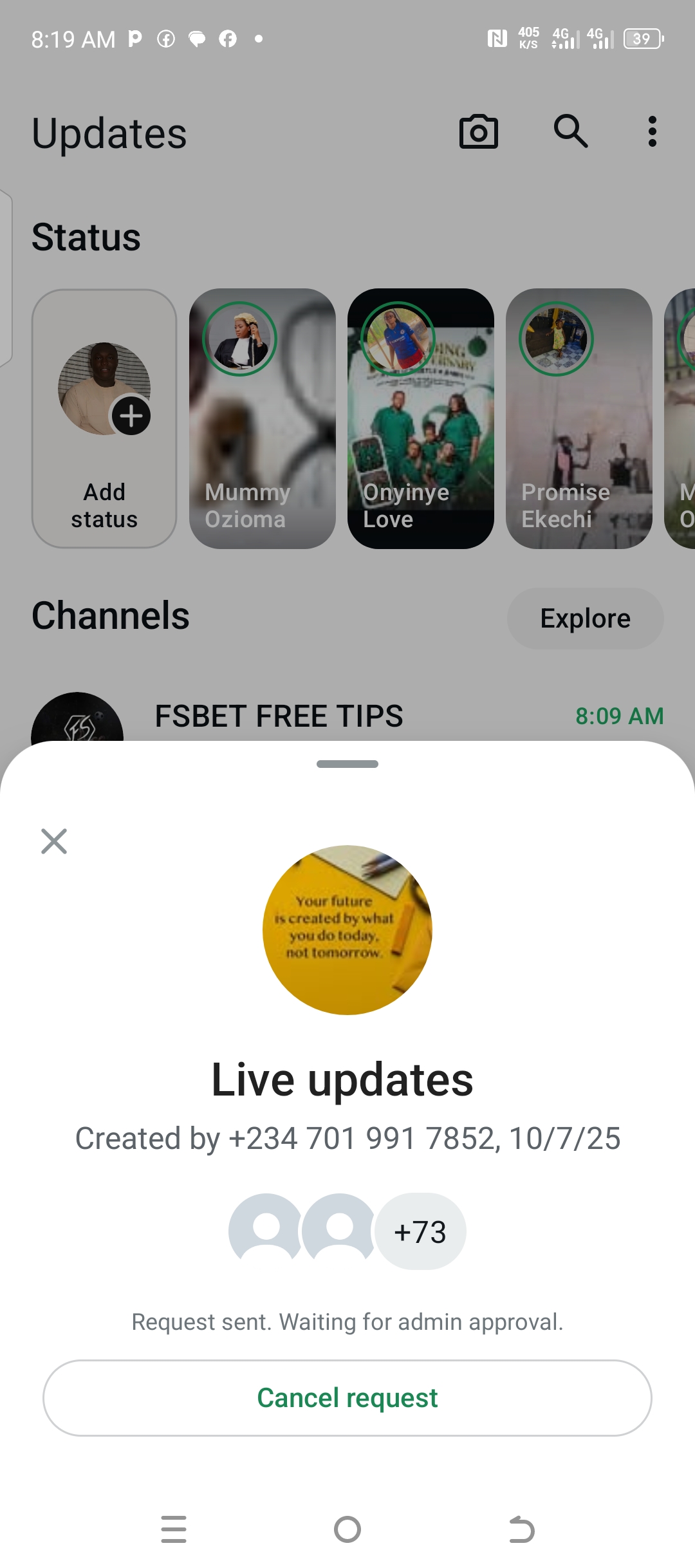Image resolution: width=695 pixels, height=1568 pixels.
Task: View the +73 group members
Action: [420, 1231]
